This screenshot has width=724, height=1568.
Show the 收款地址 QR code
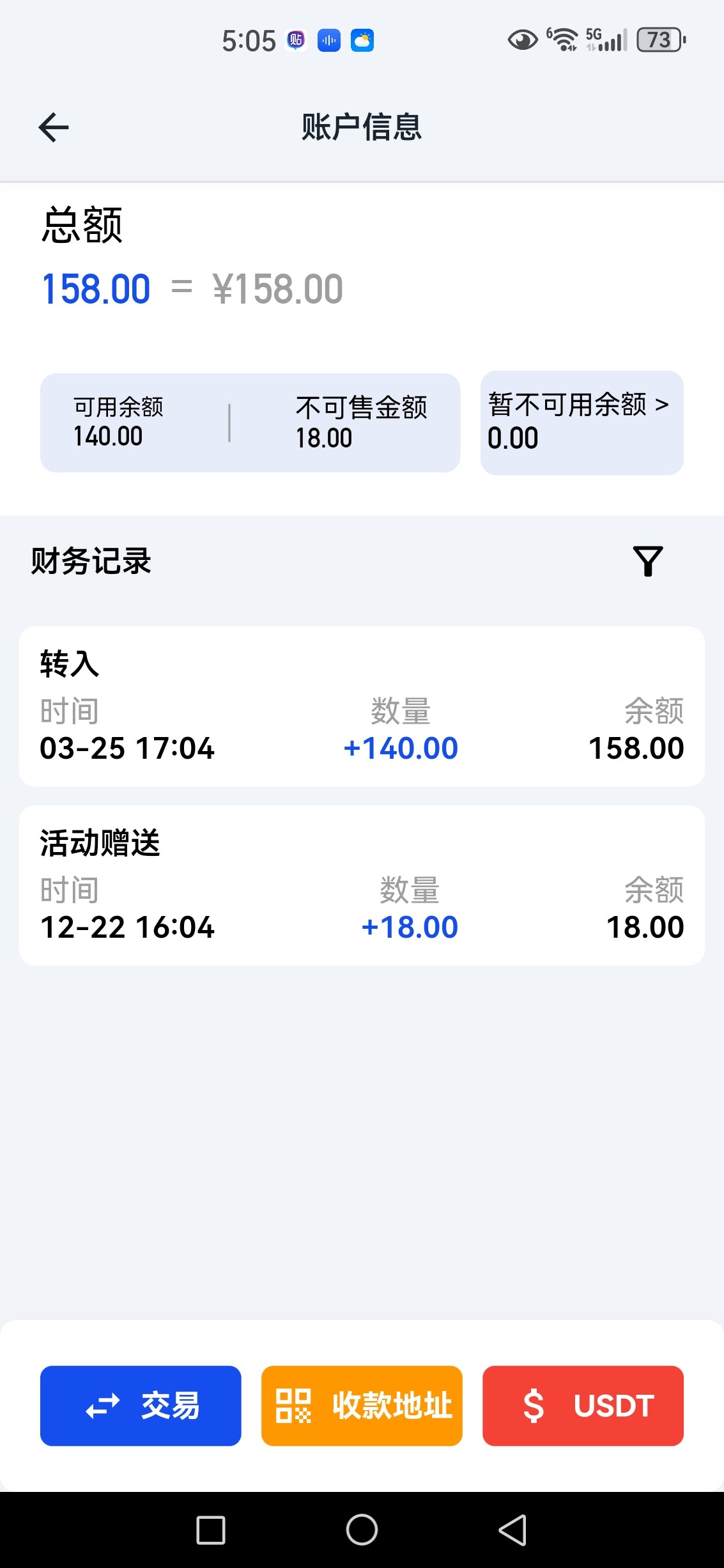tap(362, 1406)
